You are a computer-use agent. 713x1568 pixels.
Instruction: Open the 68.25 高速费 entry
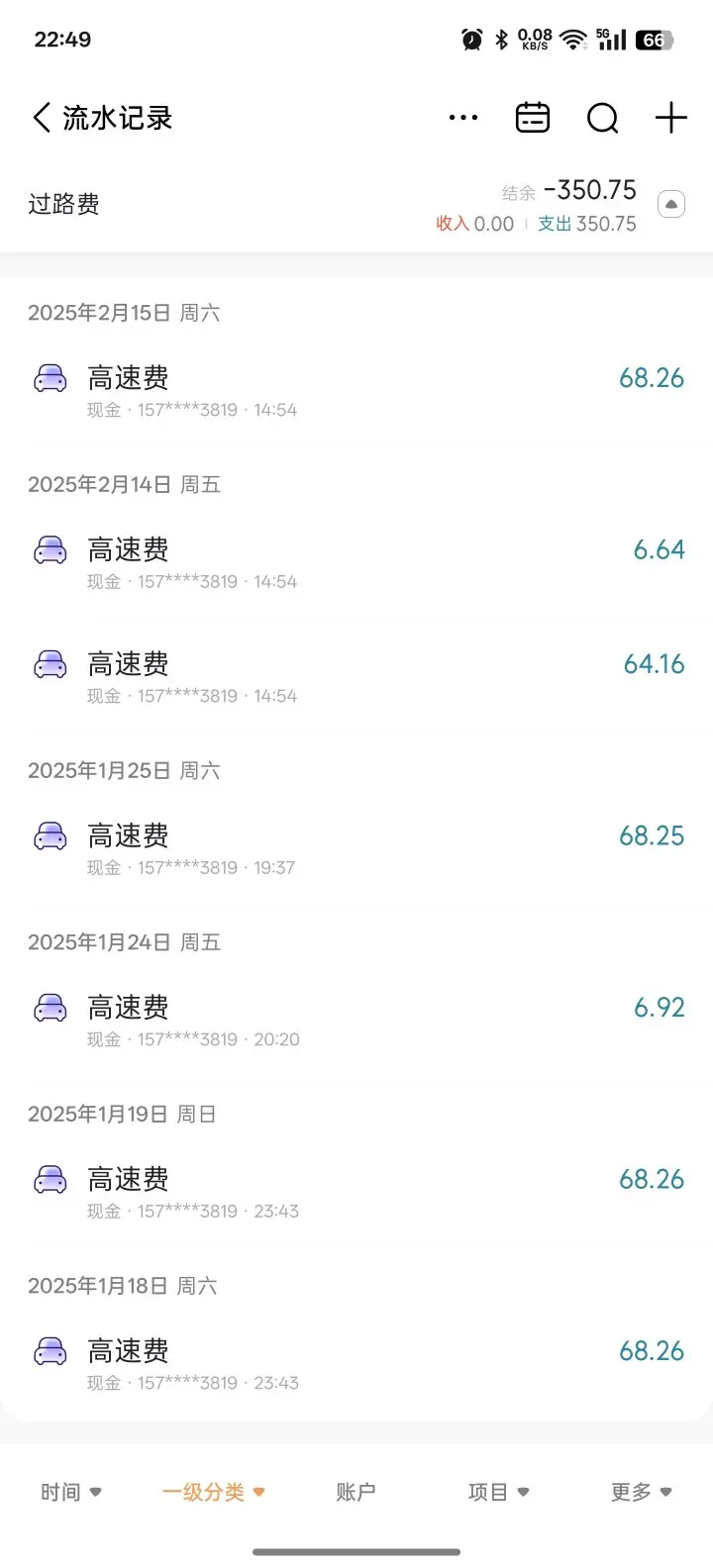pos(356,848)
